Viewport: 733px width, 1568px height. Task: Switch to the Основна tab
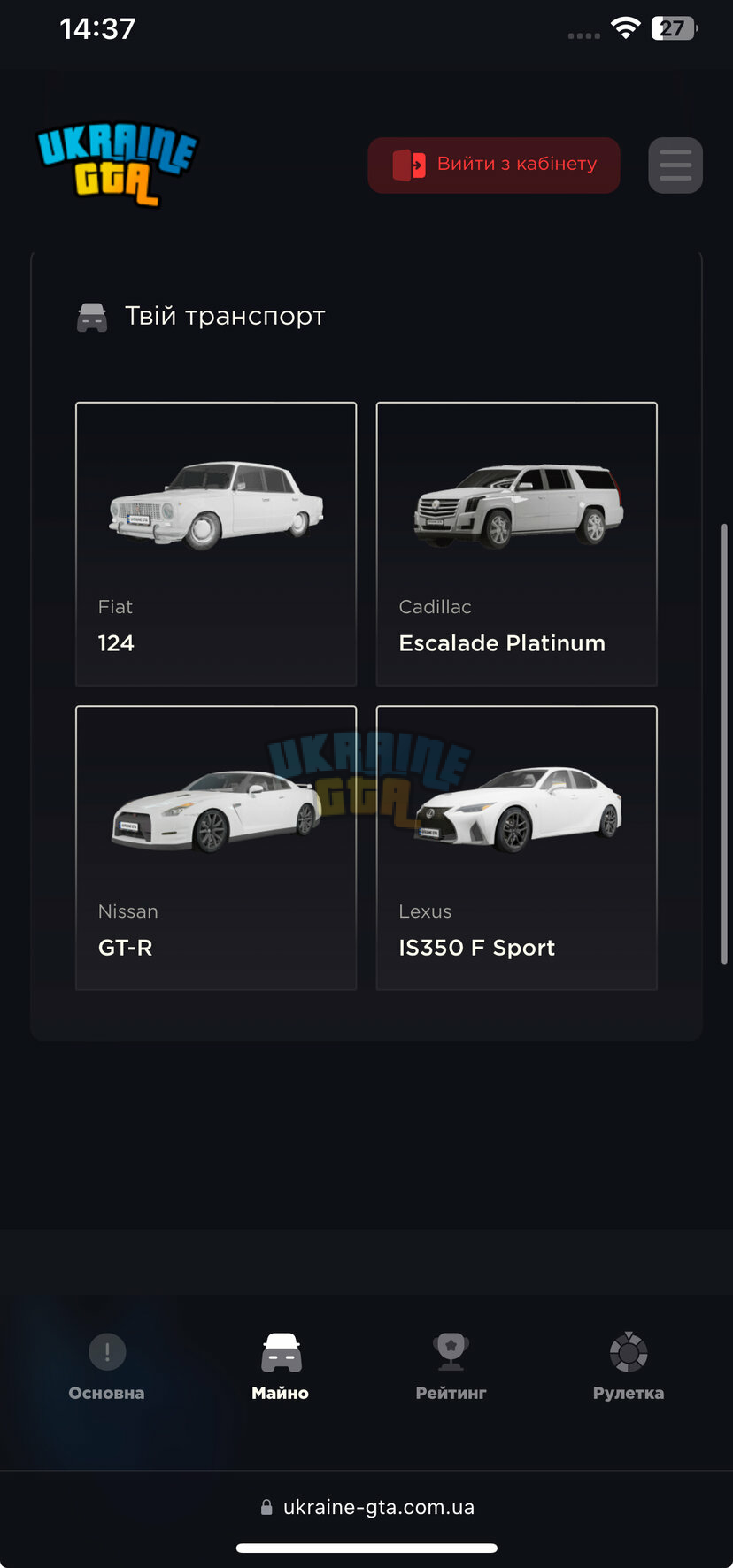tap(107, 1367)
